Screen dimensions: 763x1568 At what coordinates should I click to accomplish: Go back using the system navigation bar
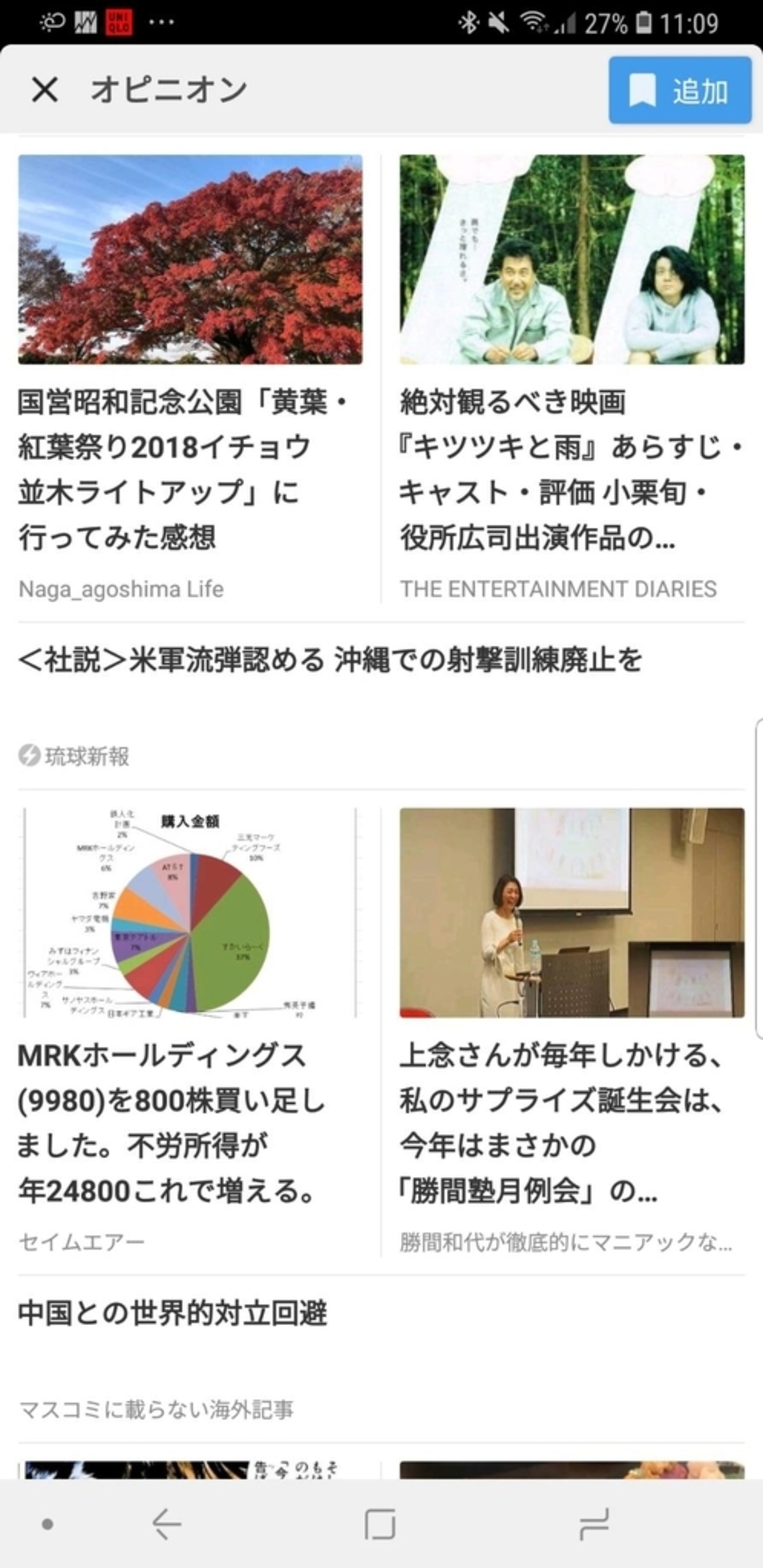(x=167, y=1524)
